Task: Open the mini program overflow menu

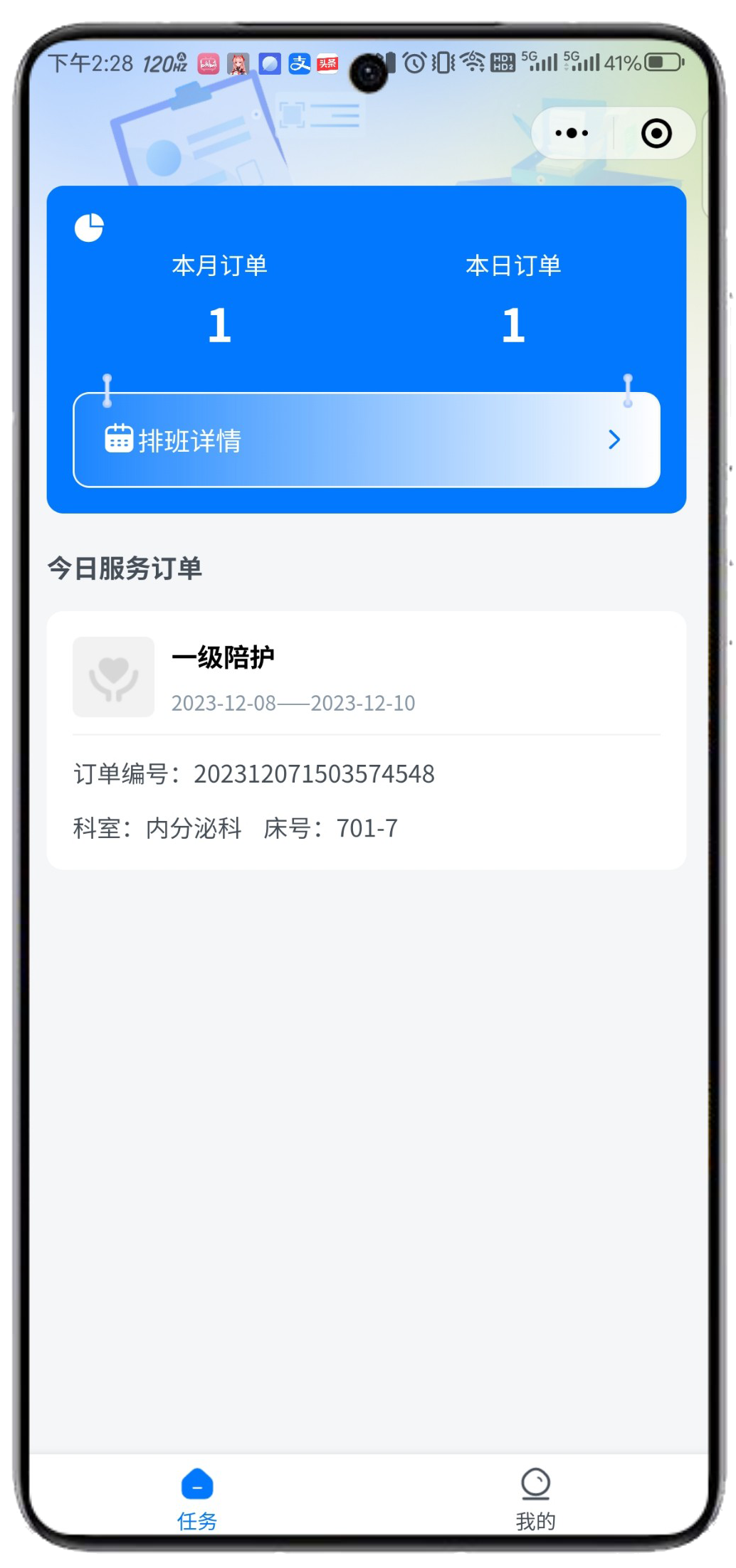Action: click(572, 133)
